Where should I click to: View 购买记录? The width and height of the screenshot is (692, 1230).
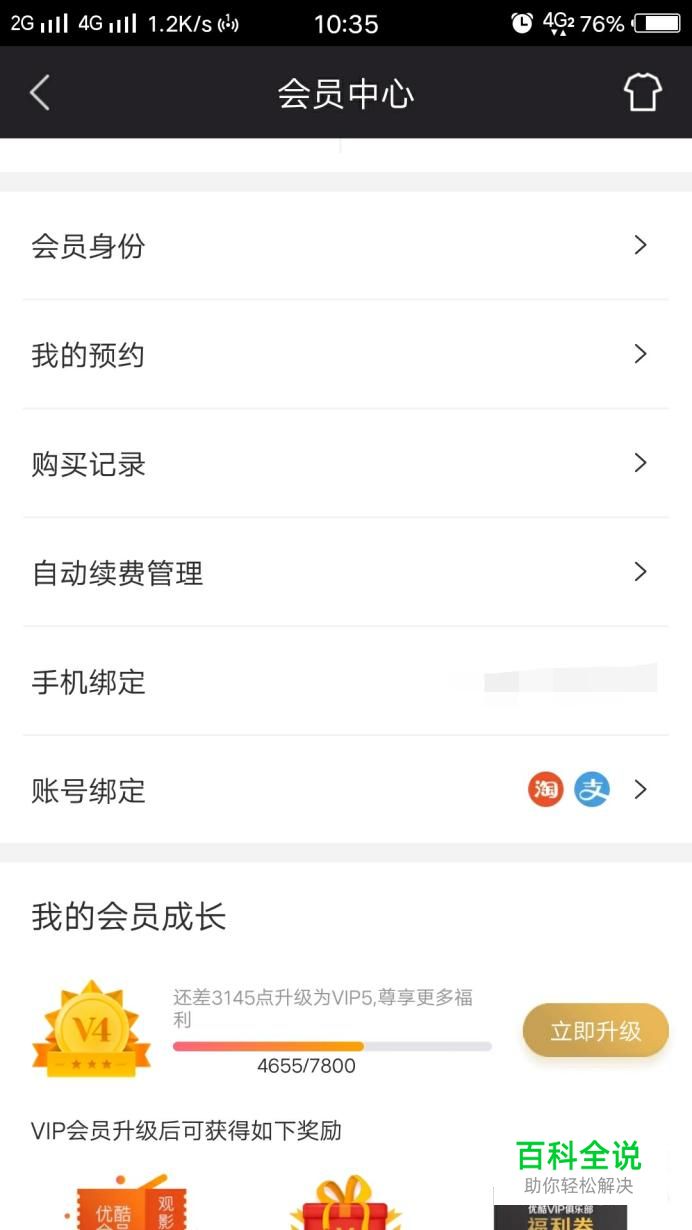(x=345, y=464)
